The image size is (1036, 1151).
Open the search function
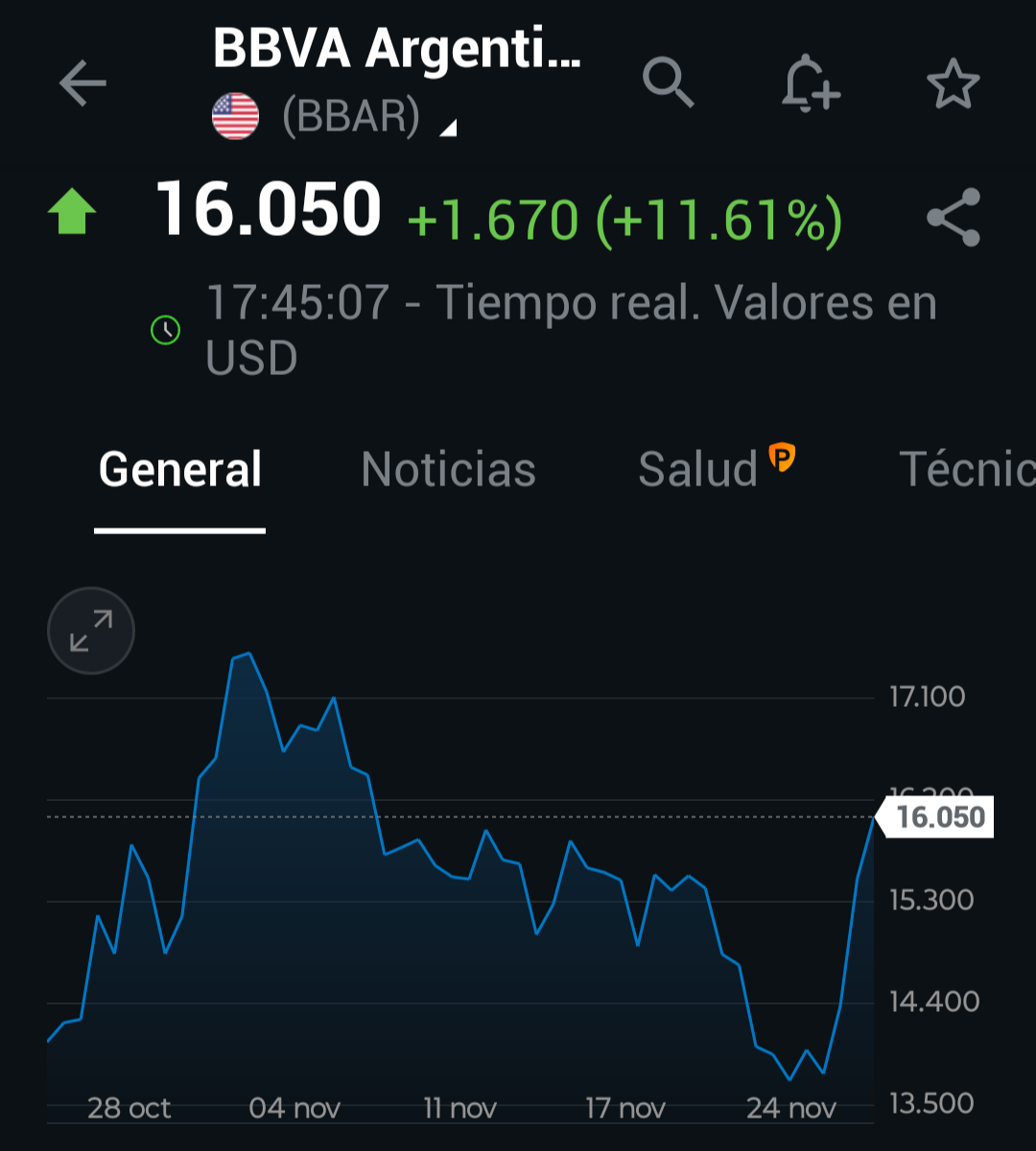pos(669,83)
